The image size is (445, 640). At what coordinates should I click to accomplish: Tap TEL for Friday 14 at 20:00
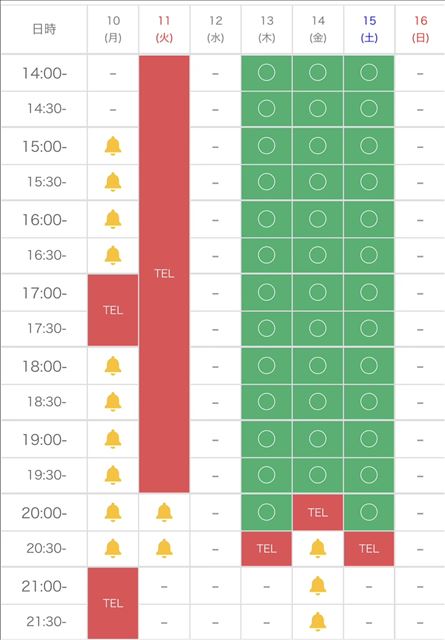[x=318, y=512]
